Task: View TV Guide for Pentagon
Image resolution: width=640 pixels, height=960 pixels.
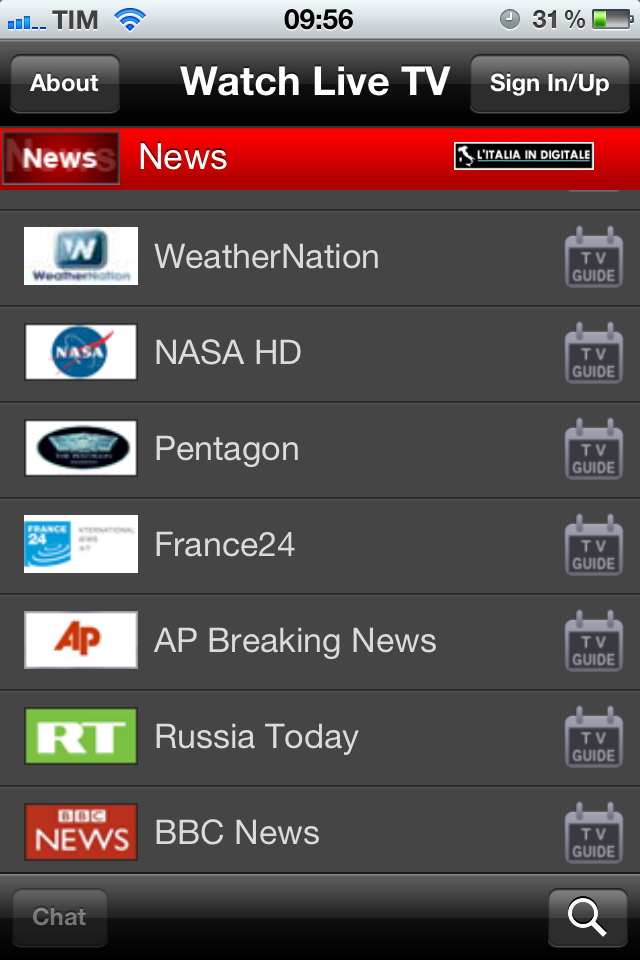Action: click(593, 449)
